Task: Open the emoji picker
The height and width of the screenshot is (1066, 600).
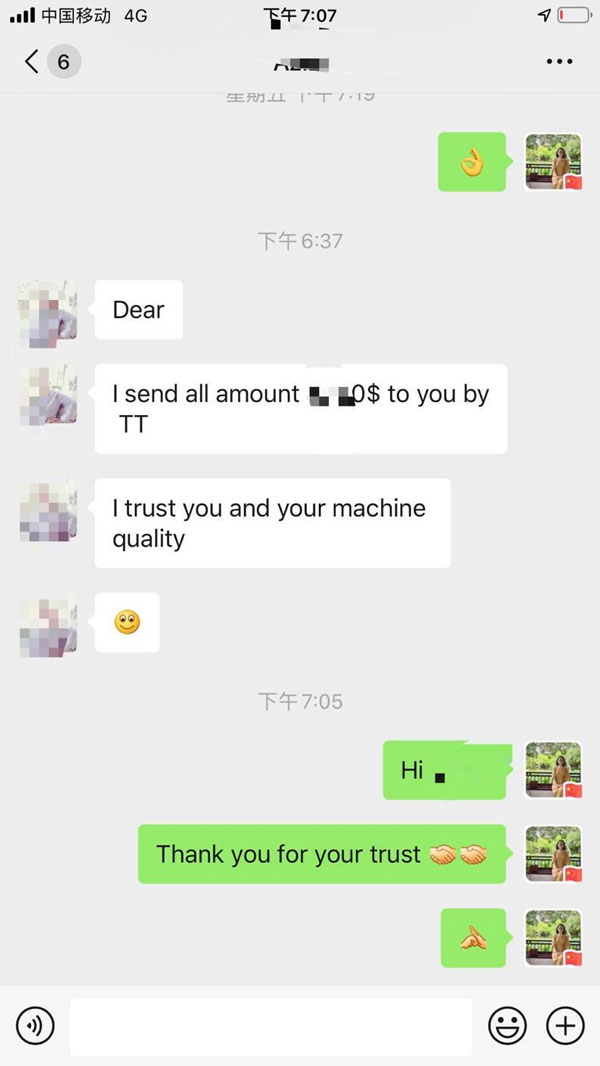Action: click(x=507, y=1025)
